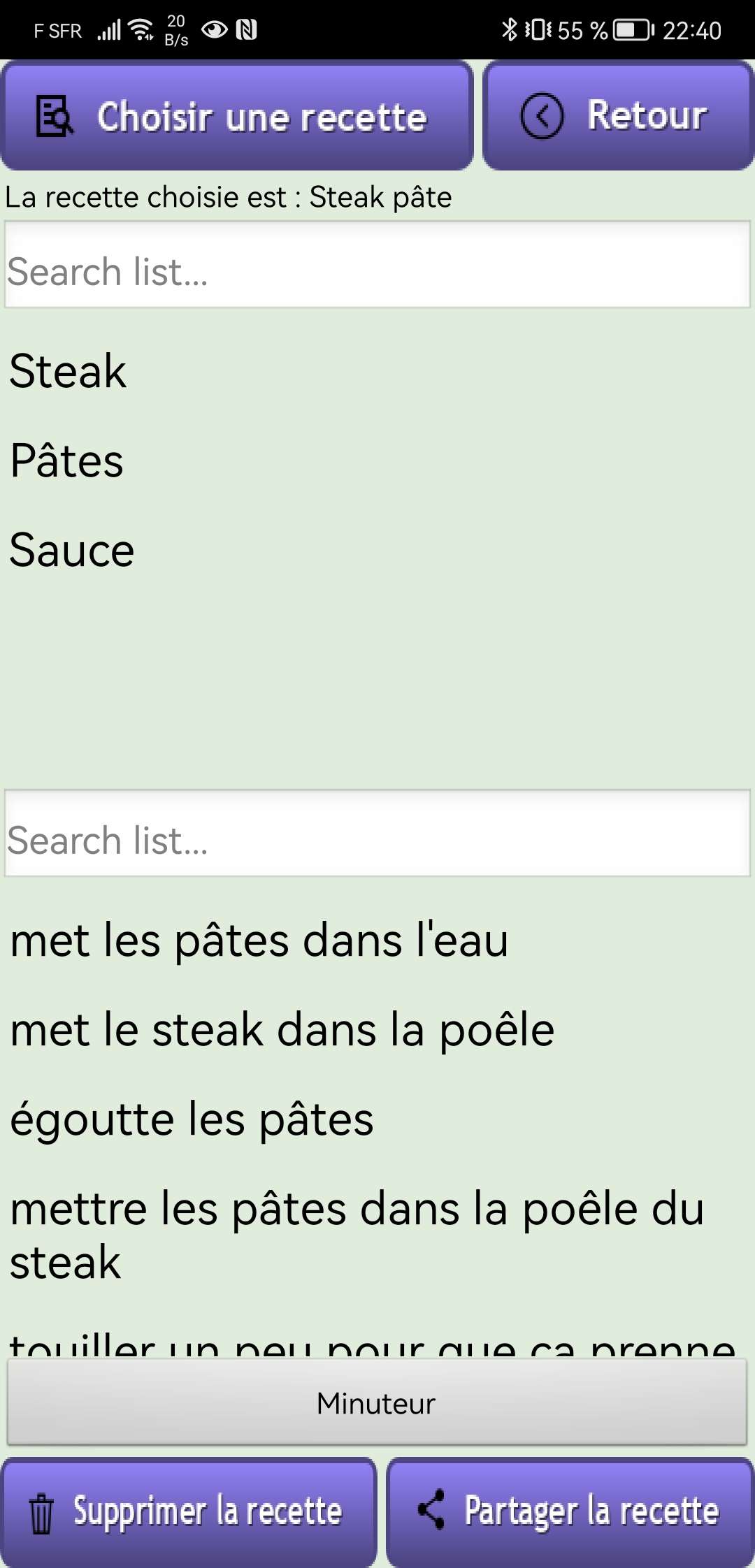Select the Pâtes ingredient
Image resolution: width=755 pixels, height=1568 pixels.
[377, 461]
